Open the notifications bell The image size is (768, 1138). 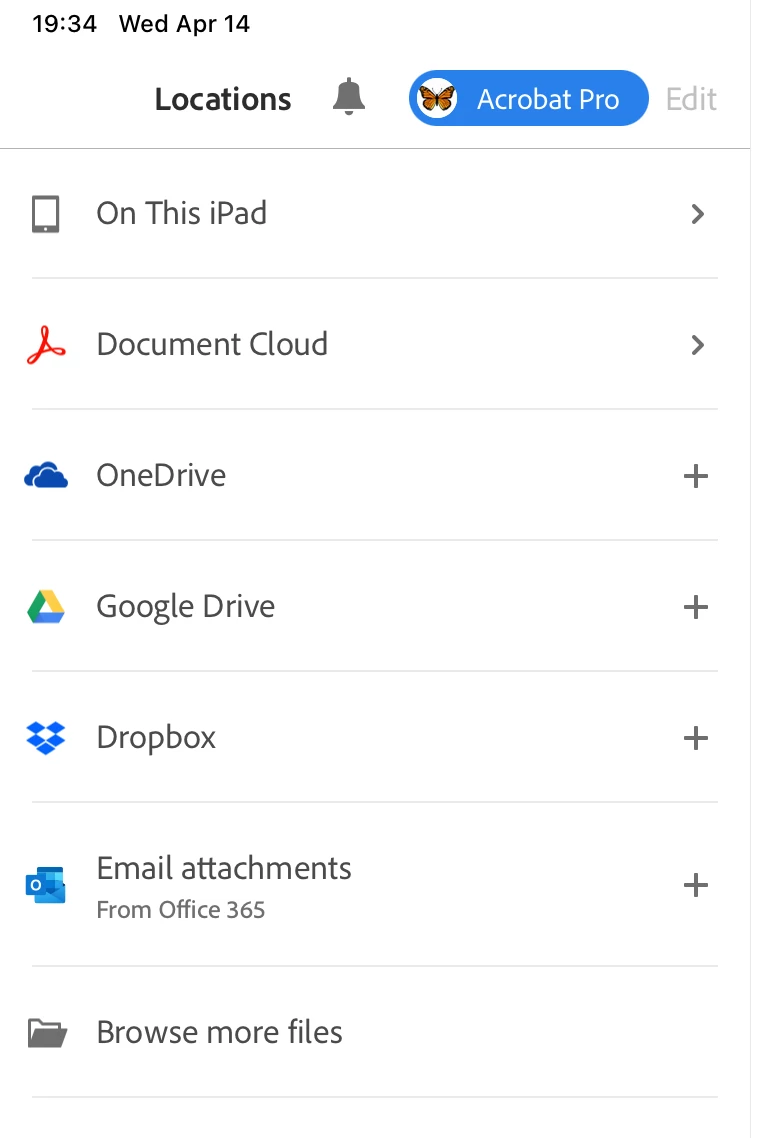pyautogui.click(x=349, y=98)
